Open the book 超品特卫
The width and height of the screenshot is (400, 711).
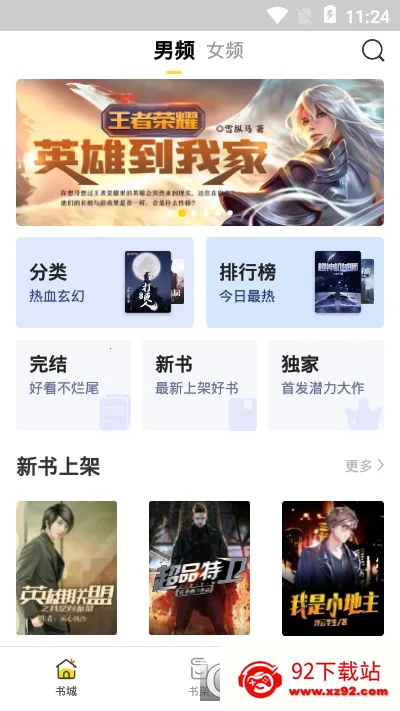pyautogui.click(x=200, y=568)
